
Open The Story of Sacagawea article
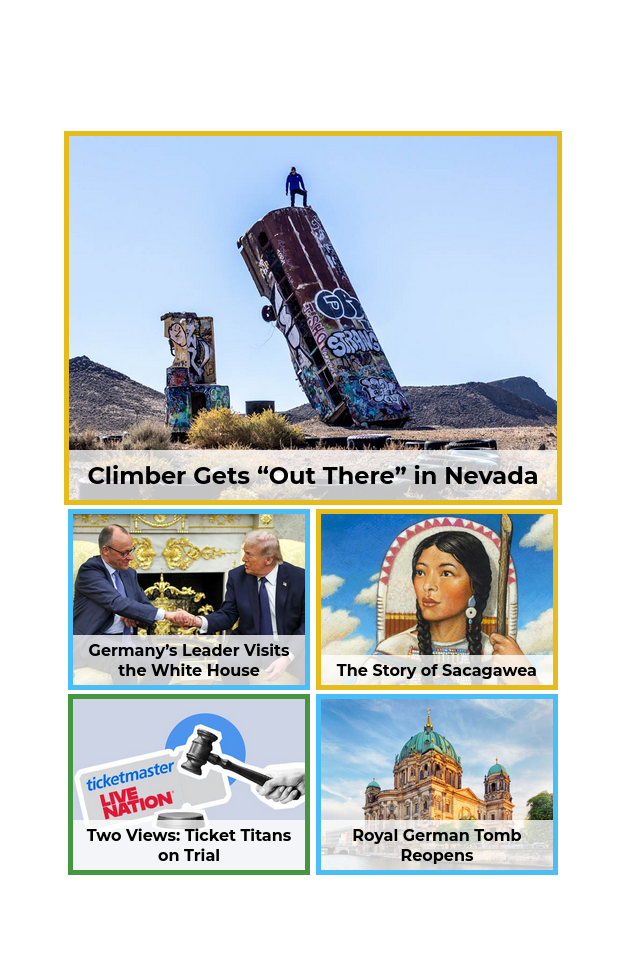(436, 599)
